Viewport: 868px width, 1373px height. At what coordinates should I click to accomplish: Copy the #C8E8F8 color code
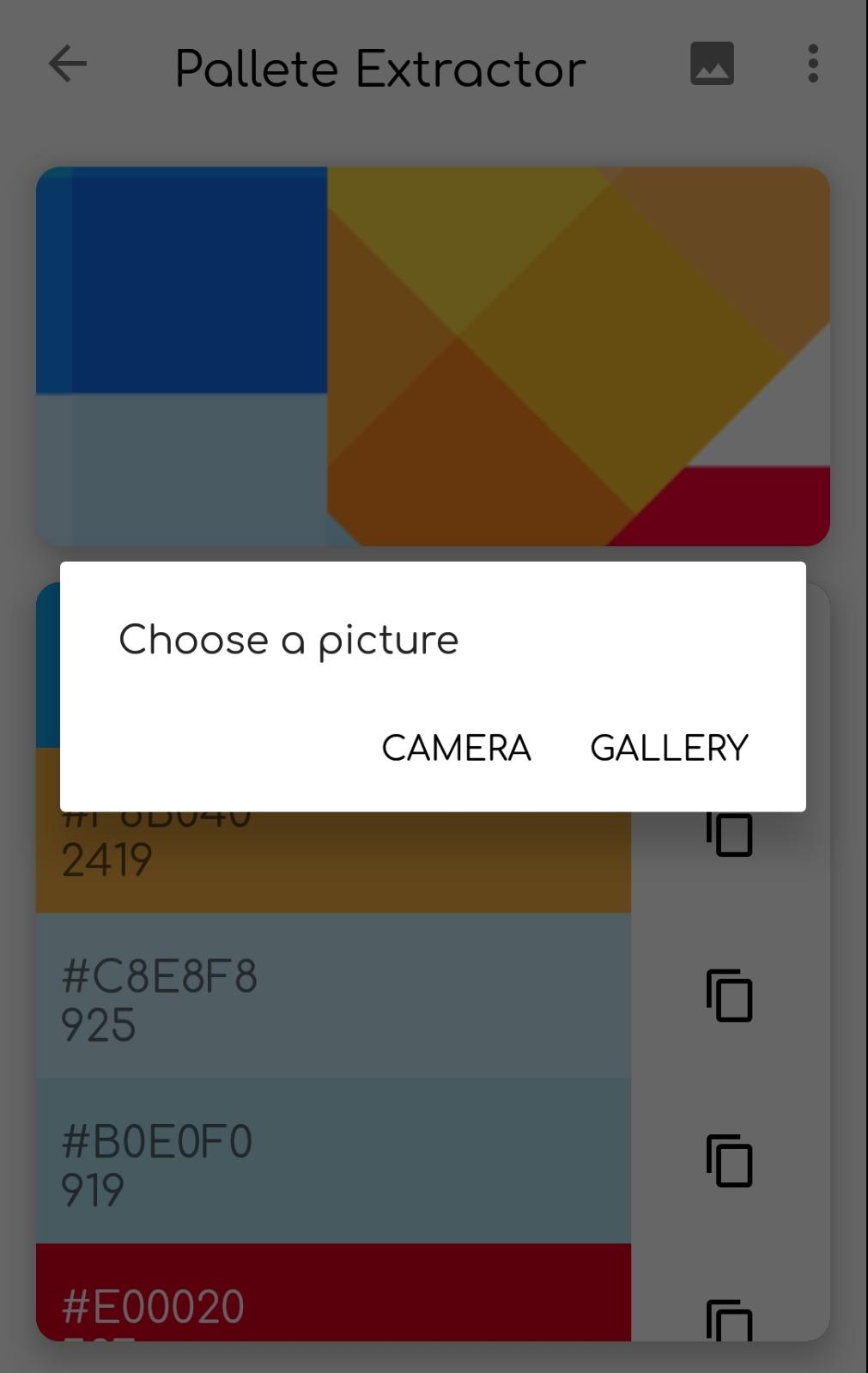729,996
